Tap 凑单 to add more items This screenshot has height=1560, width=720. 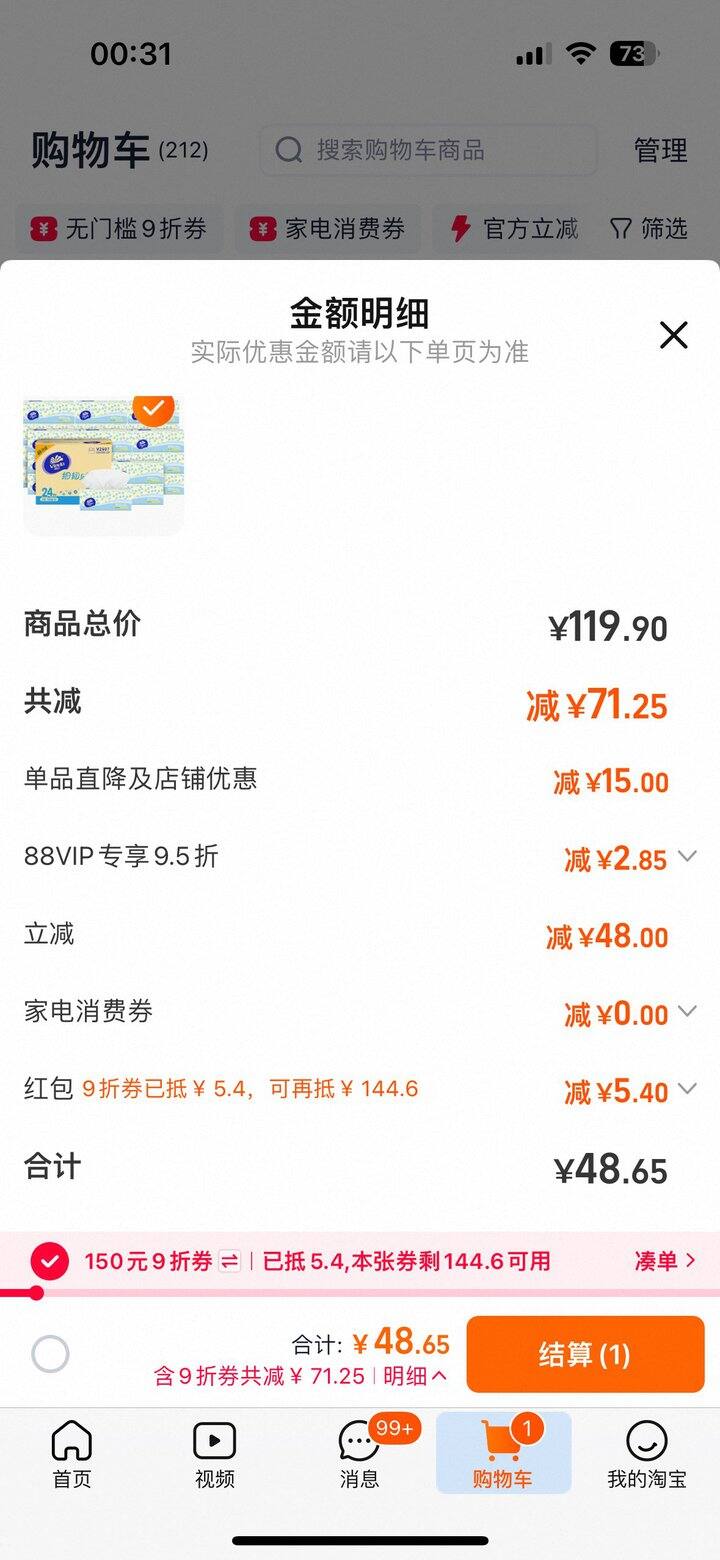coord(664,1261)
